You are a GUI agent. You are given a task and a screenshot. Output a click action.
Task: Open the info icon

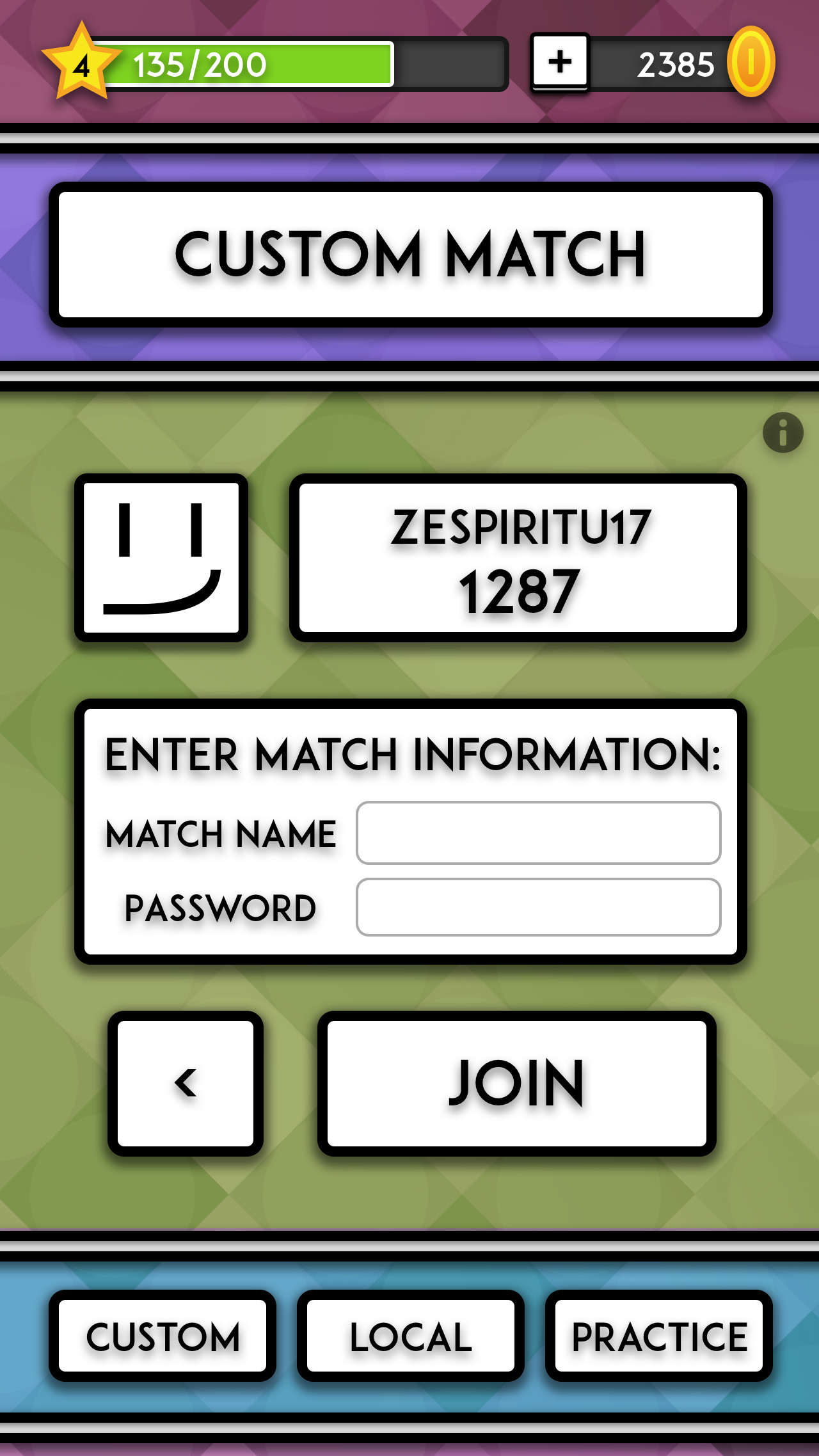coord(783,432)
